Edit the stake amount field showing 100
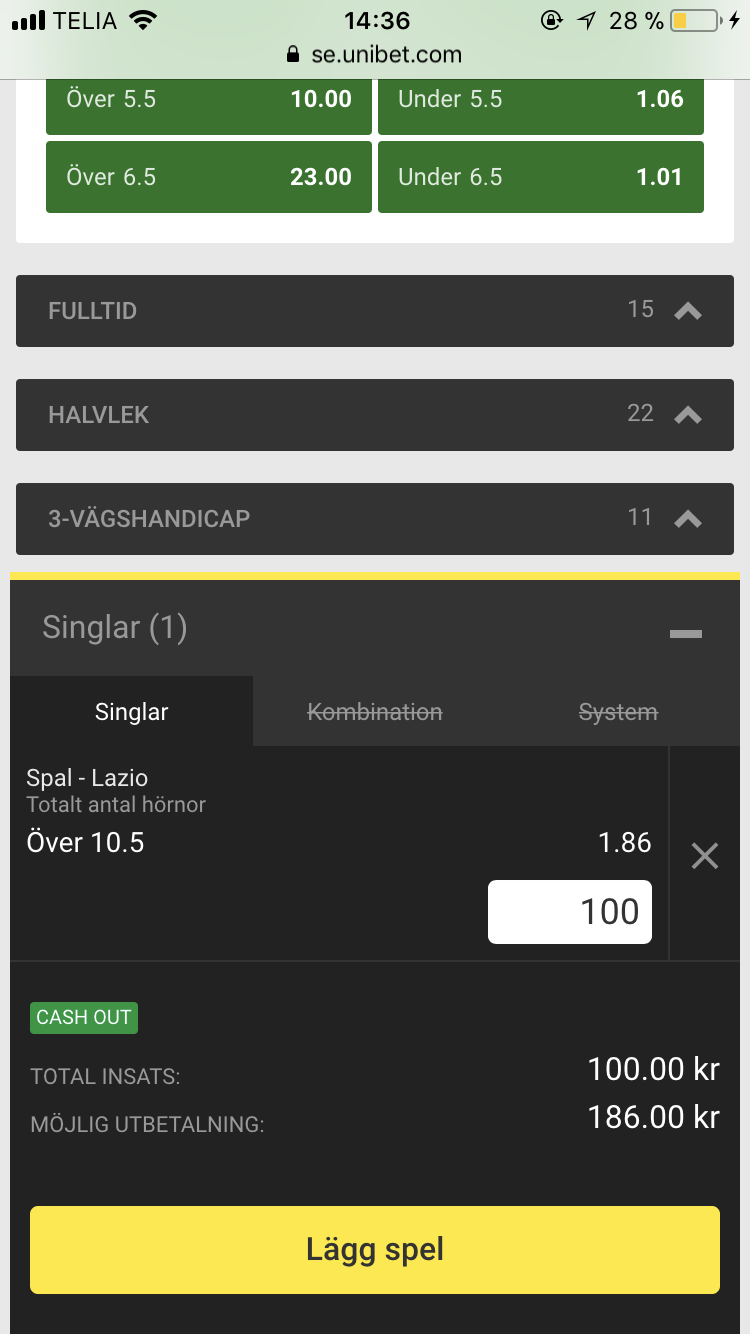The width and height of the screenshot is (750, 1334). coord(570,912)
